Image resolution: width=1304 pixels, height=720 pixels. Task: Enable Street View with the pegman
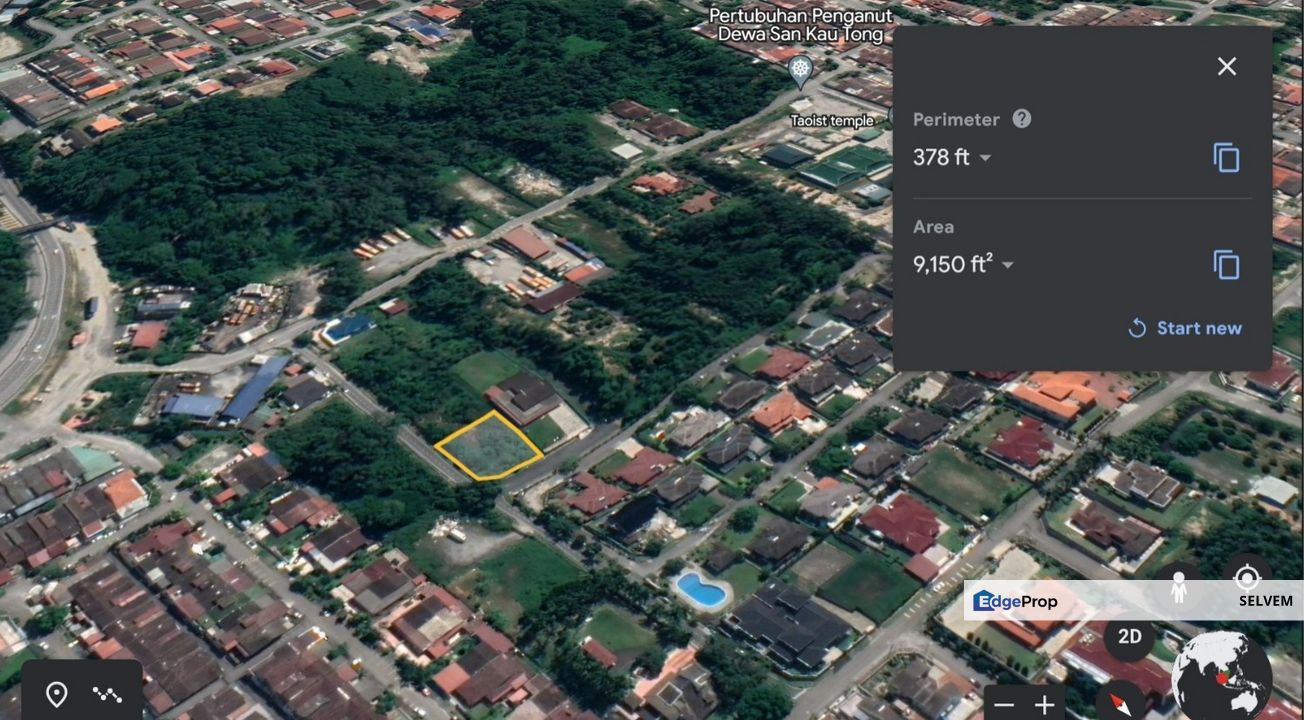coord(1178,588)
